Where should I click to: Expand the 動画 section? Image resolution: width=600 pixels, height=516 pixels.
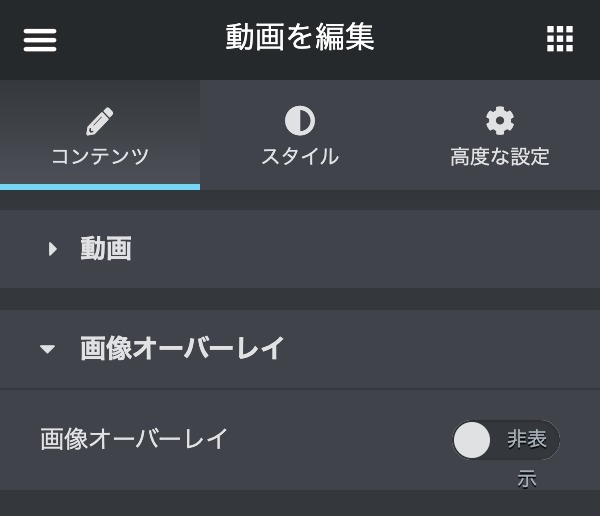coord(105,249)
